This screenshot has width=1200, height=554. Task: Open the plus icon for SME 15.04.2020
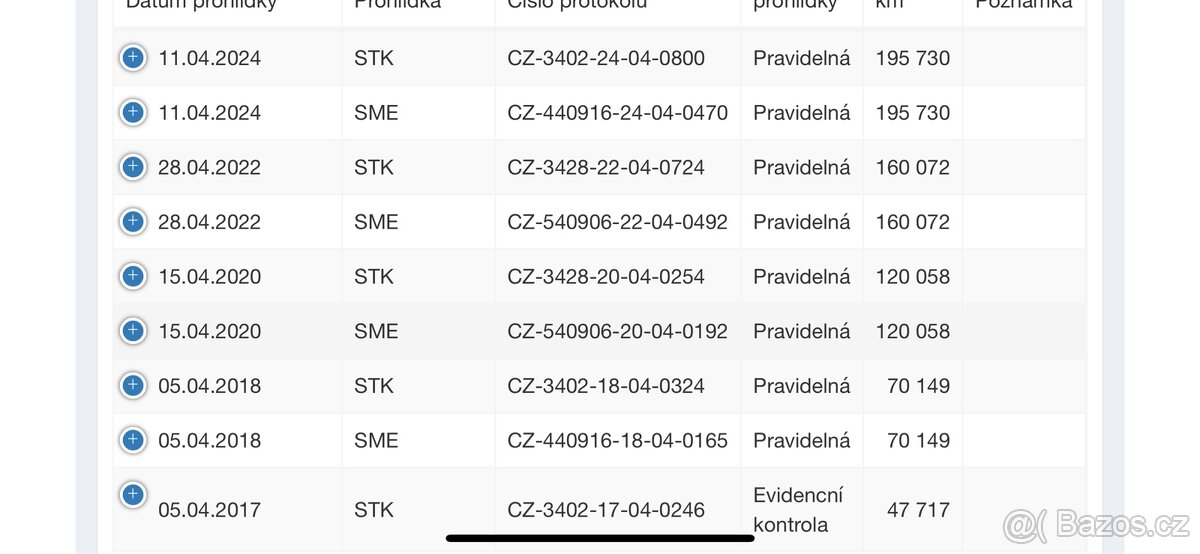coord(133,330)
